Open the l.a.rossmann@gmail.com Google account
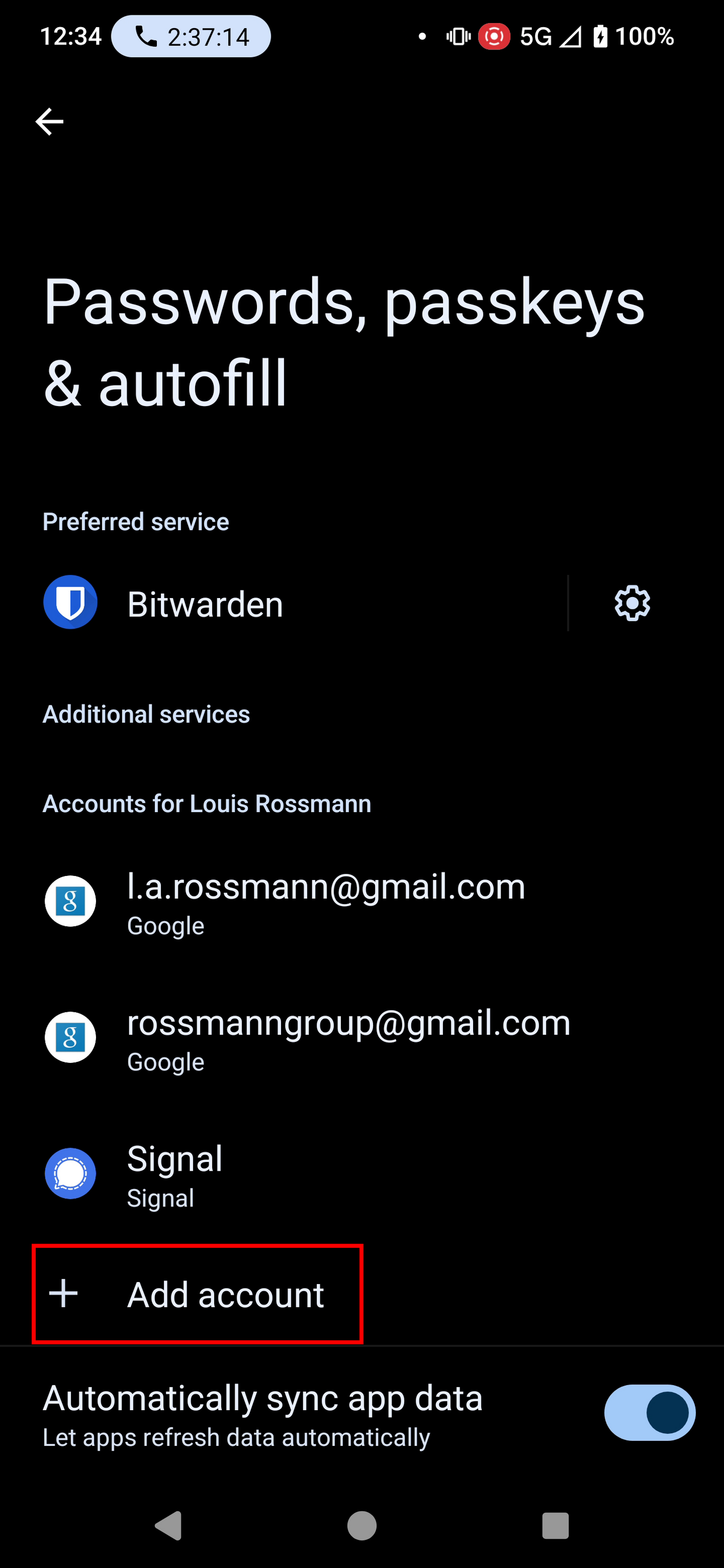 click(326, 901)
